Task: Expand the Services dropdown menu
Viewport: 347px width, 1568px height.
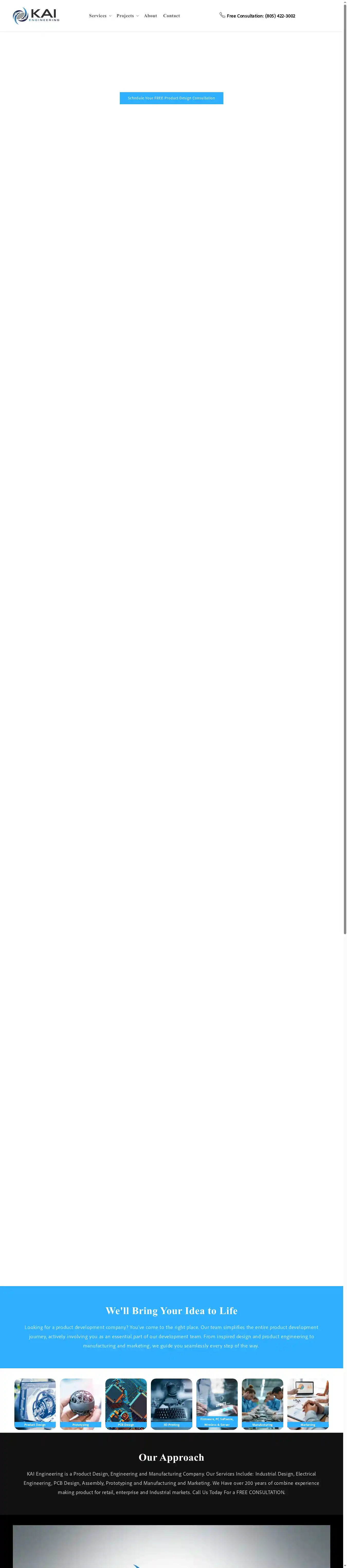Action: (x=100, y=16)
